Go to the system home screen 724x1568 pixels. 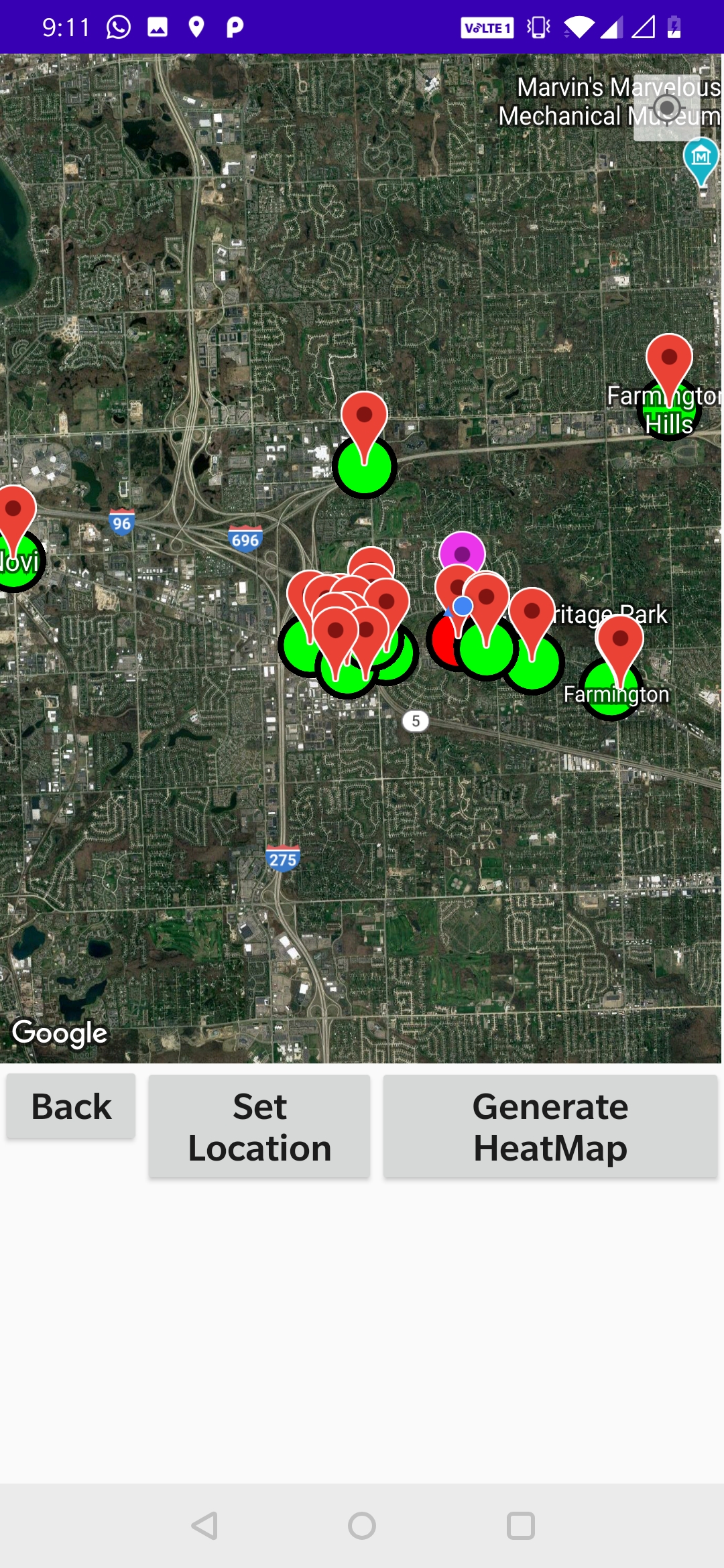pyautogui.click(x=362, y=1526)
